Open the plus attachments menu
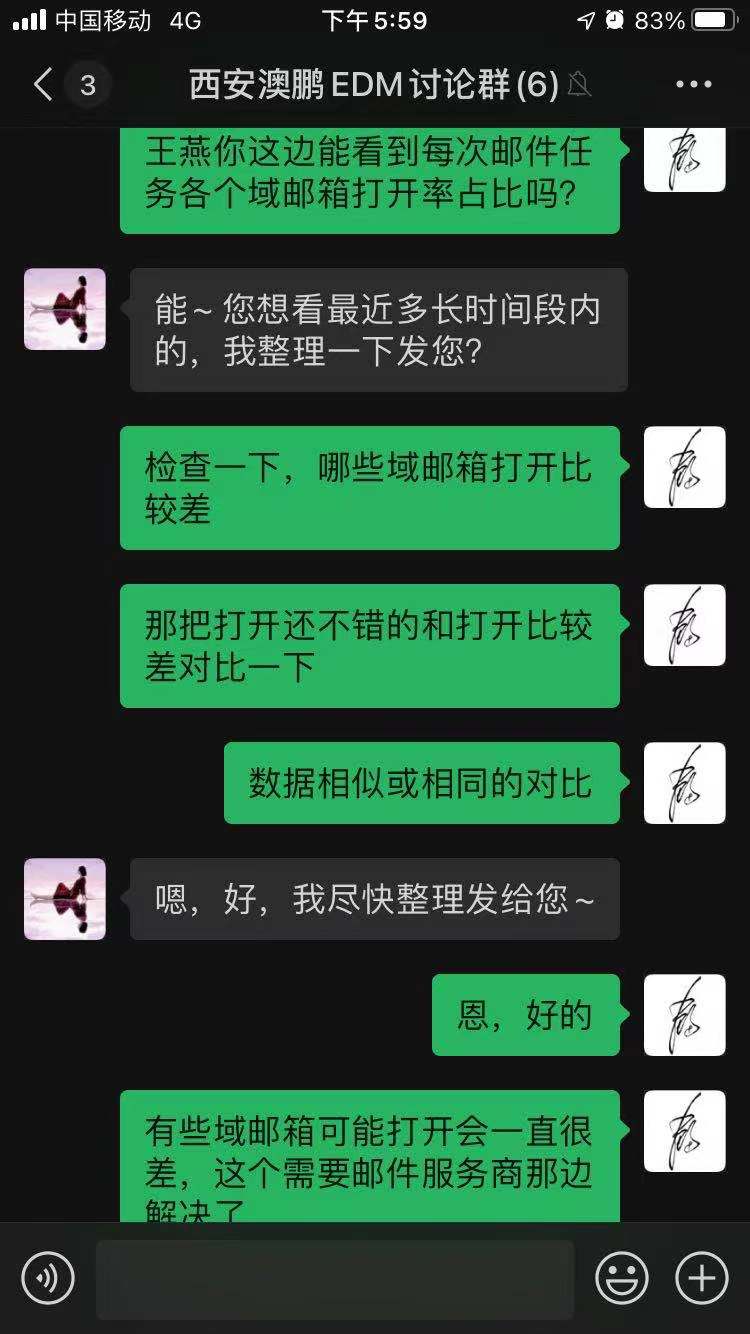The width and height of the screenshot is (750, 1334). [x=702, y=1278]
